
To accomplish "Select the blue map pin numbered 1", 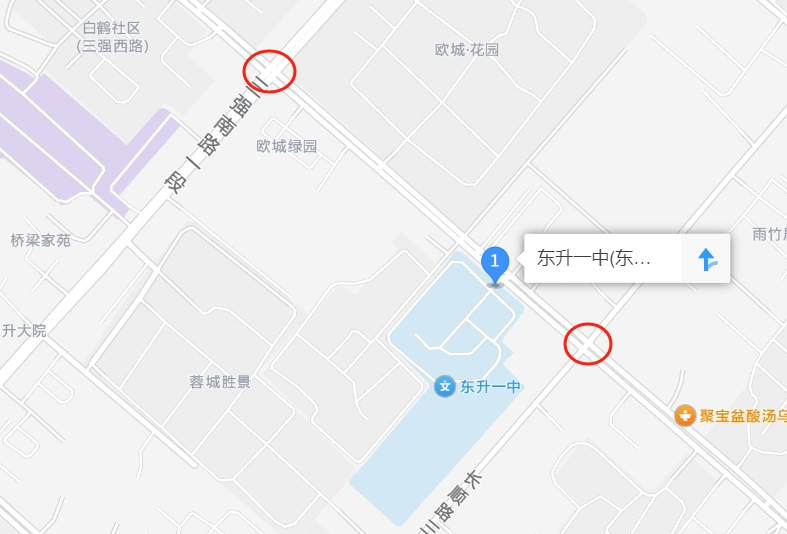I will (495, 263).
